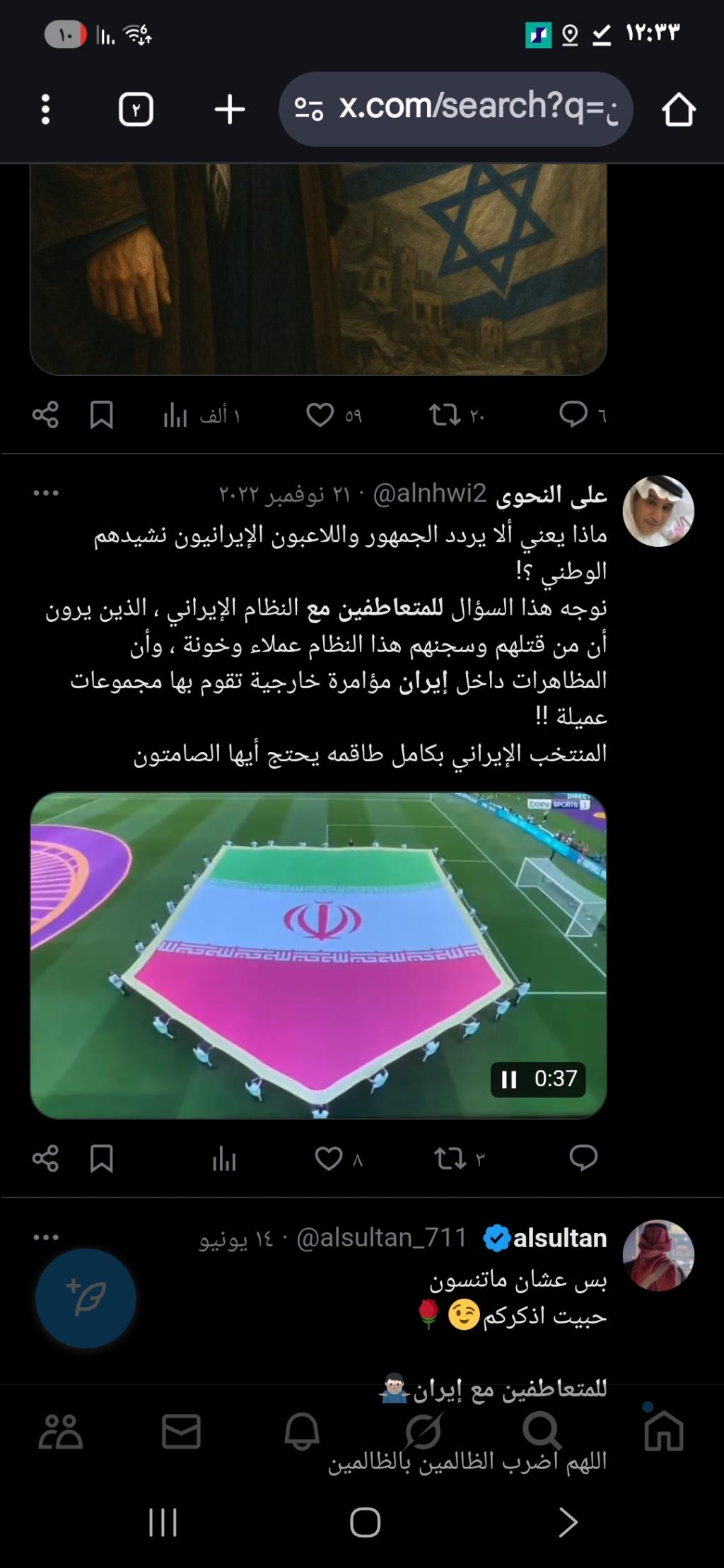Bookmark the post by @alnhwi2
The image size is (724, 1568).
tap(102, 1160)
